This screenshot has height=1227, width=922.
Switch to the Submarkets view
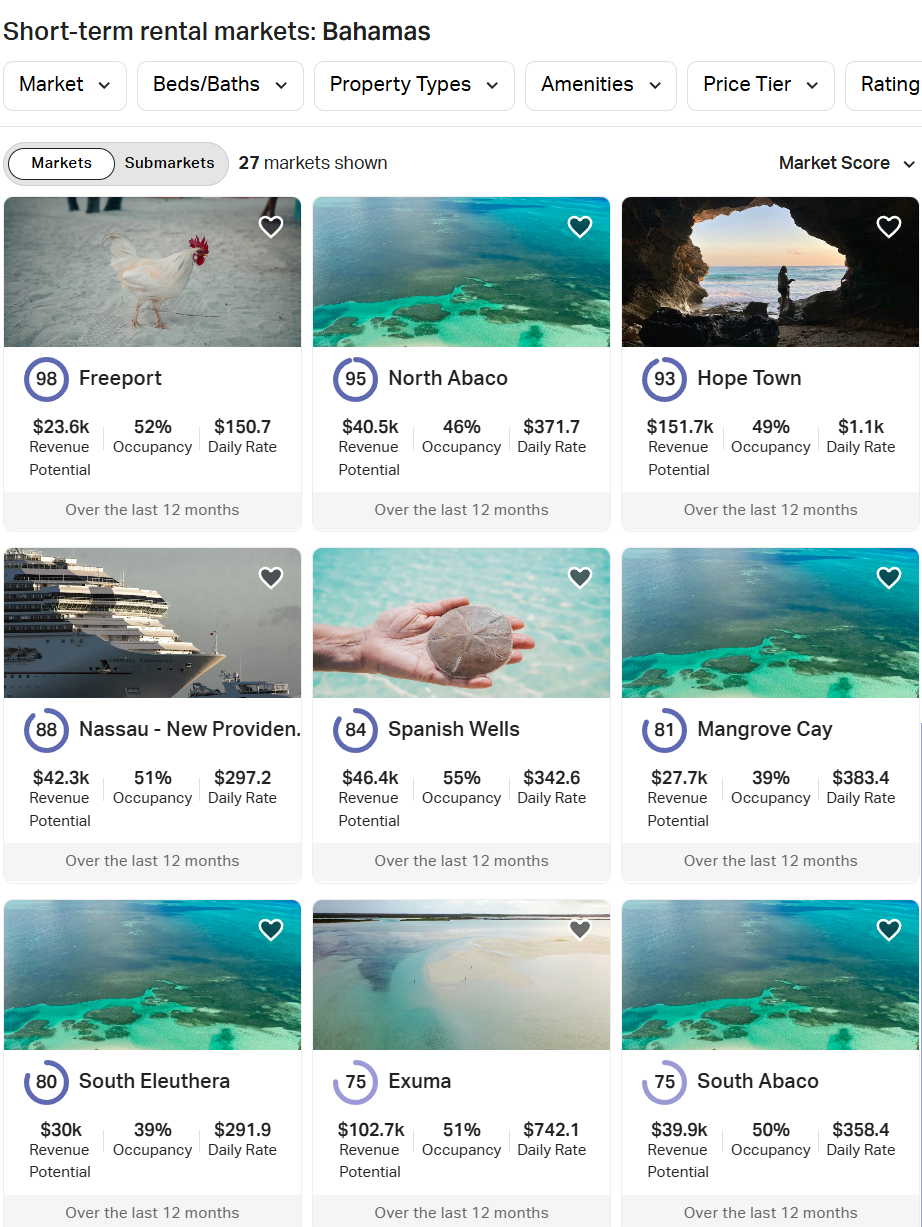169,163
